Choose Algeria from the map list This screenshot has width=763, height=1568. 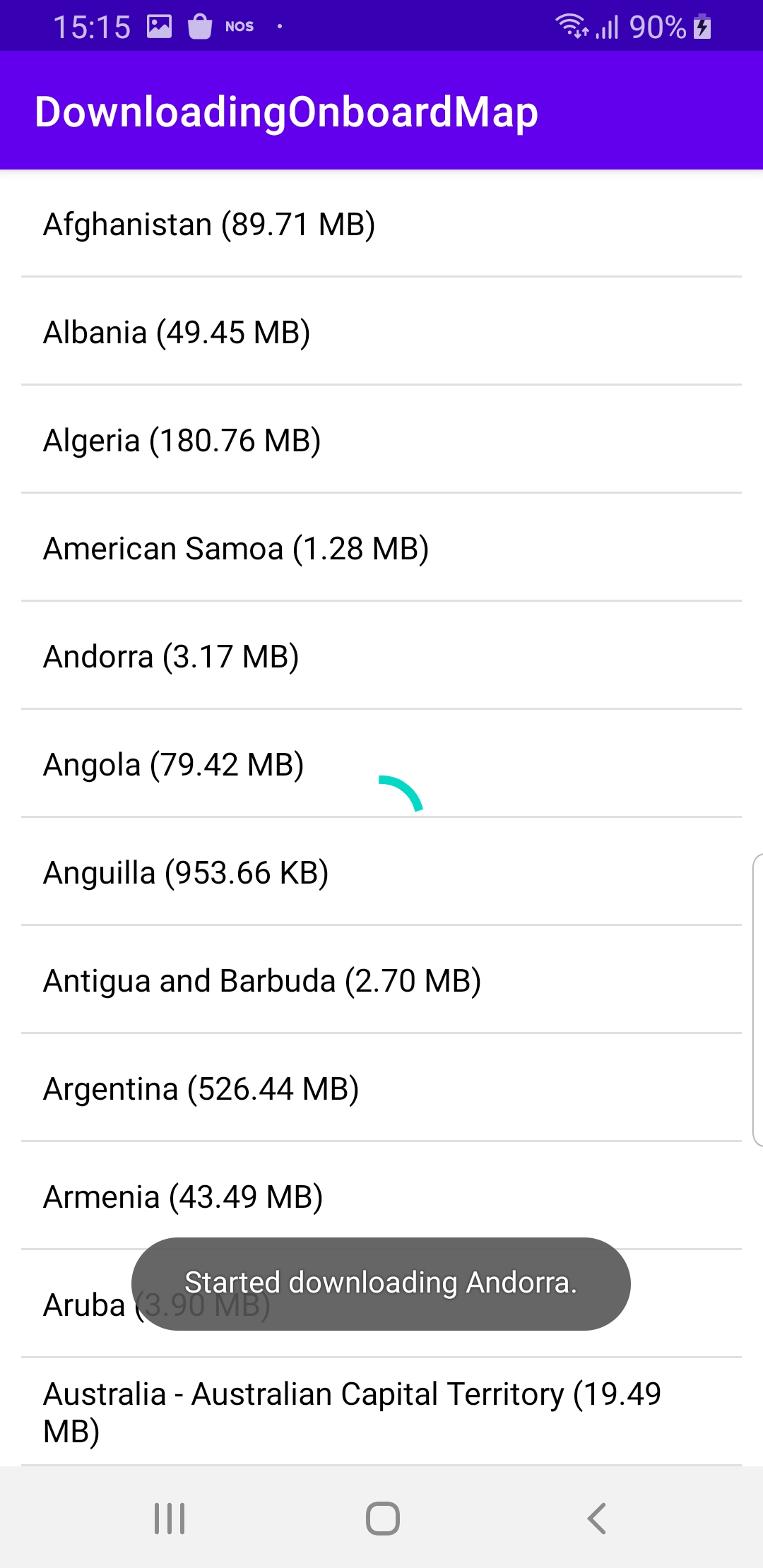click(381, 440)
